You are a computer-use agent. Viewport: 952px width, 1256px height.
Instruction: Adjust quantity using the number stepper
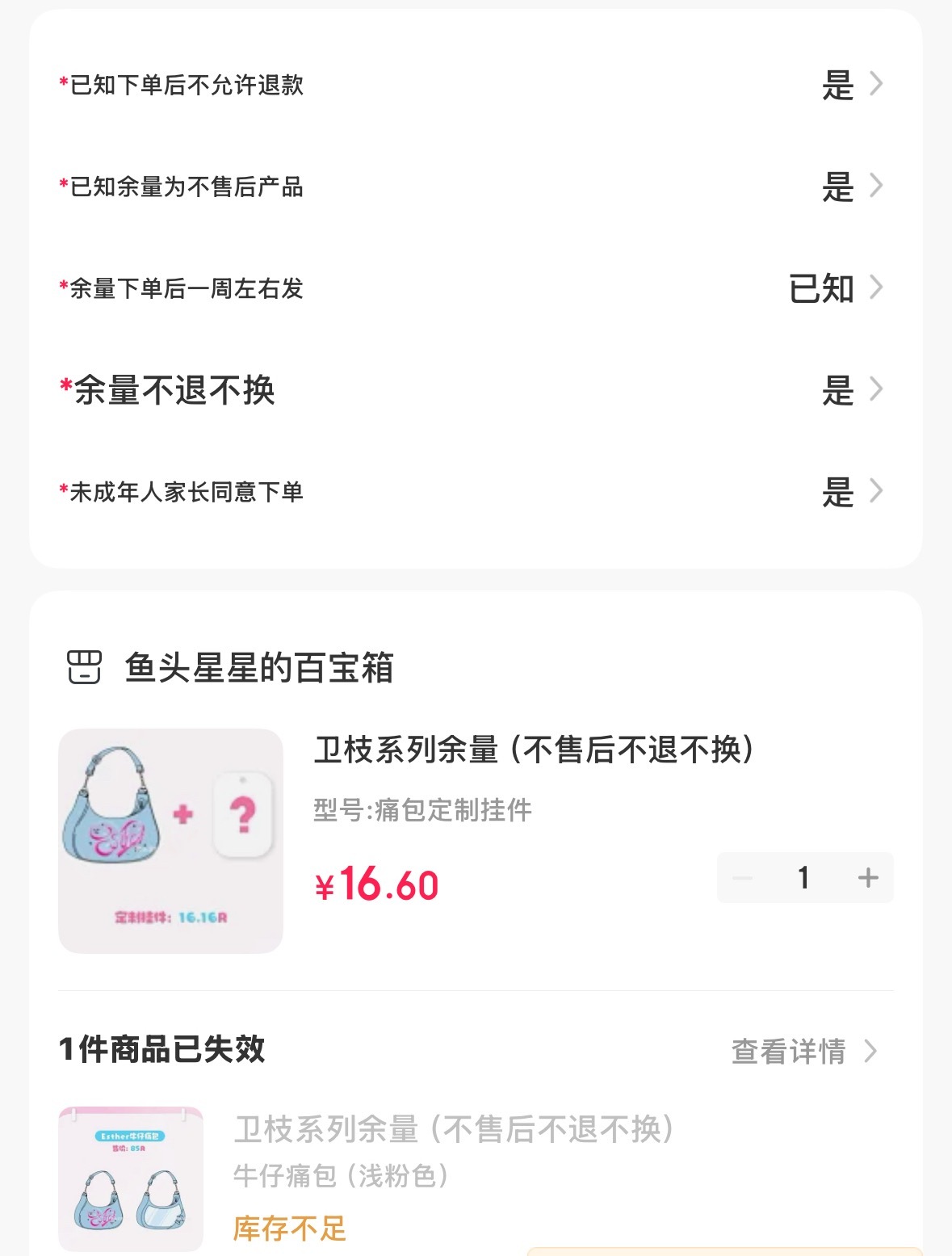[804, 877]
